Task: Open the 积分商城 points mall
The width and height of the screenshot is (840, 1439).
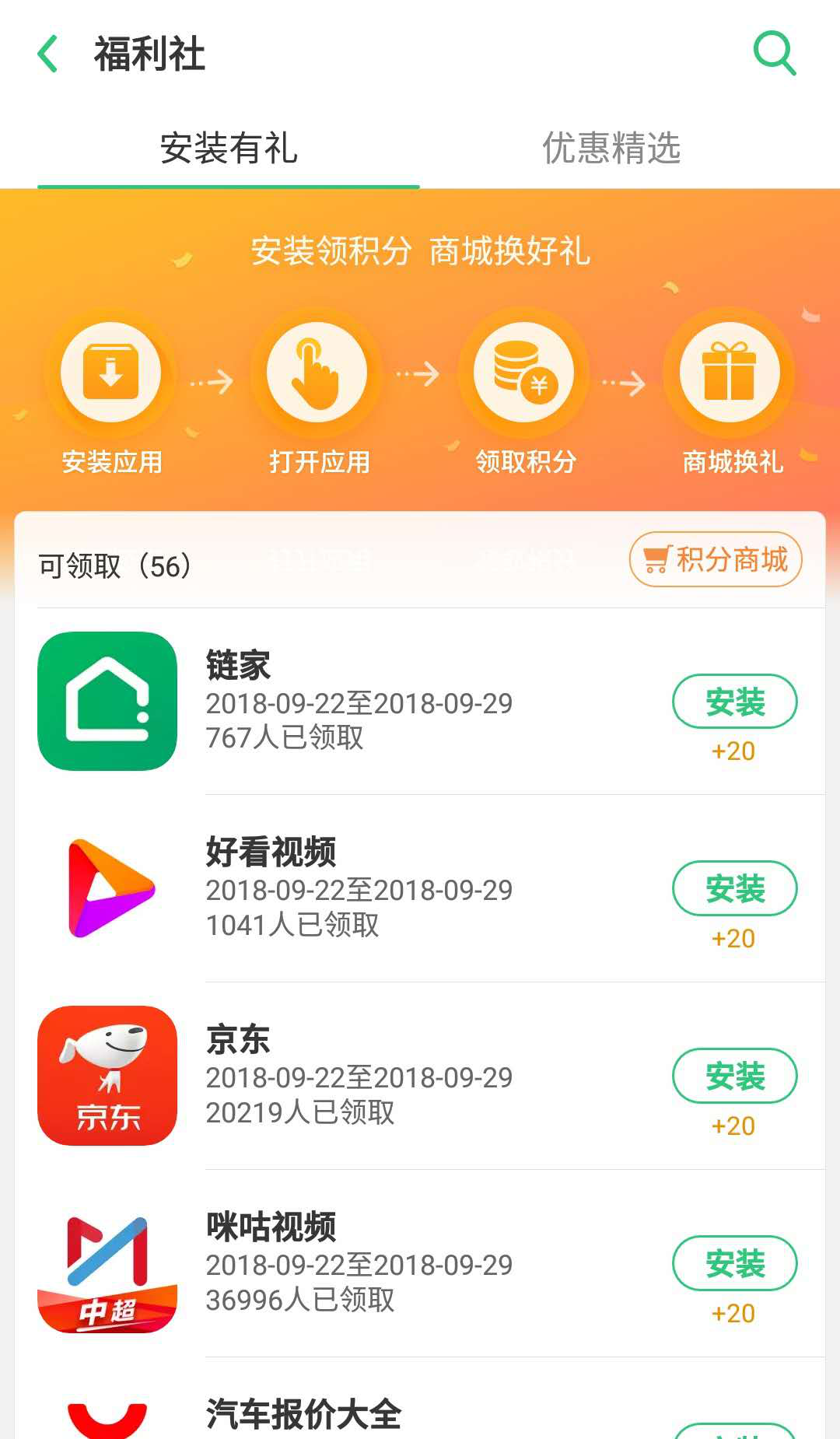Action: (x=715, y=559)
